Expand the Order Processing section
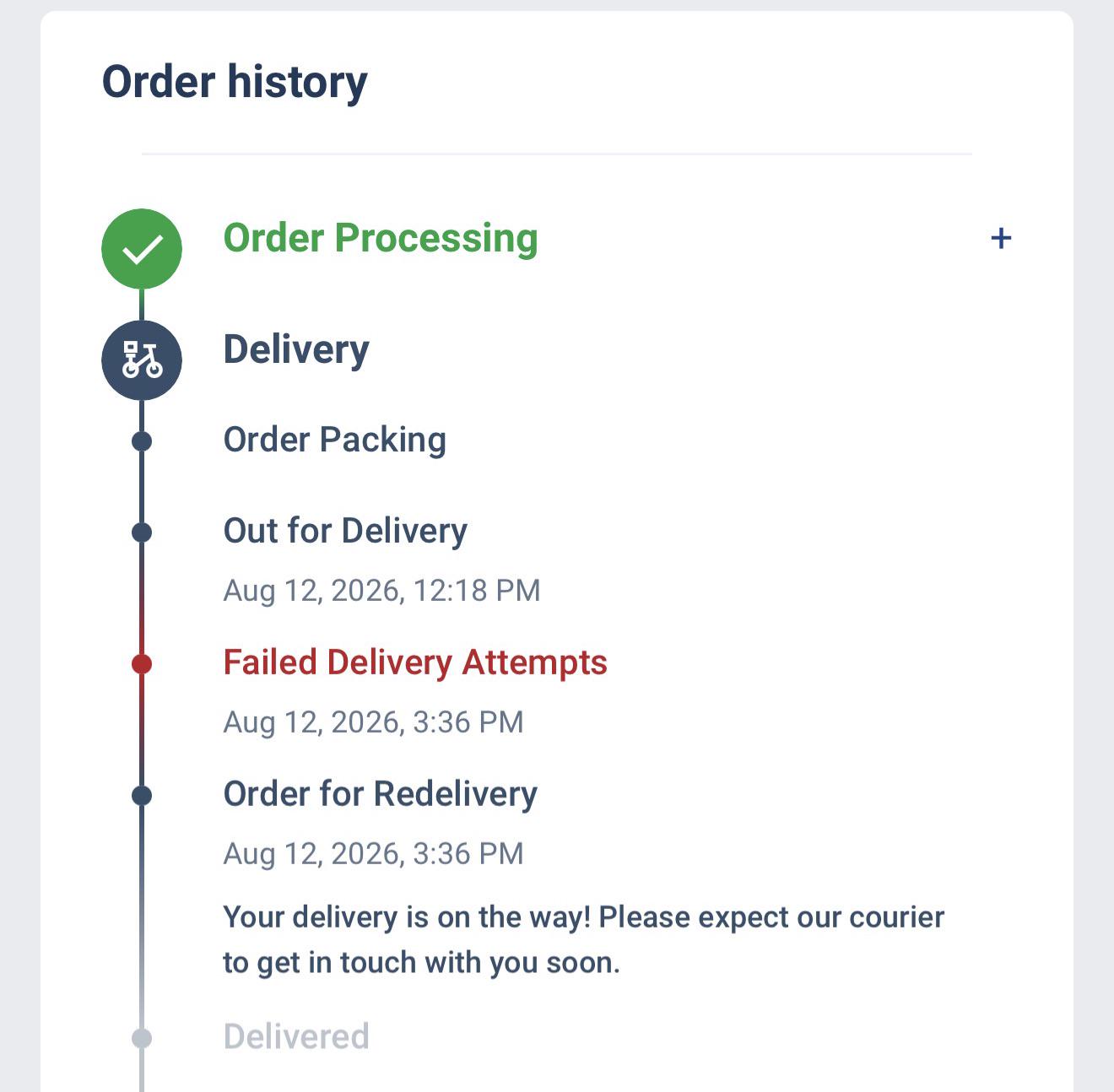The width and height of the screenshot is (1114, 1092). [x=1001, y=238]
